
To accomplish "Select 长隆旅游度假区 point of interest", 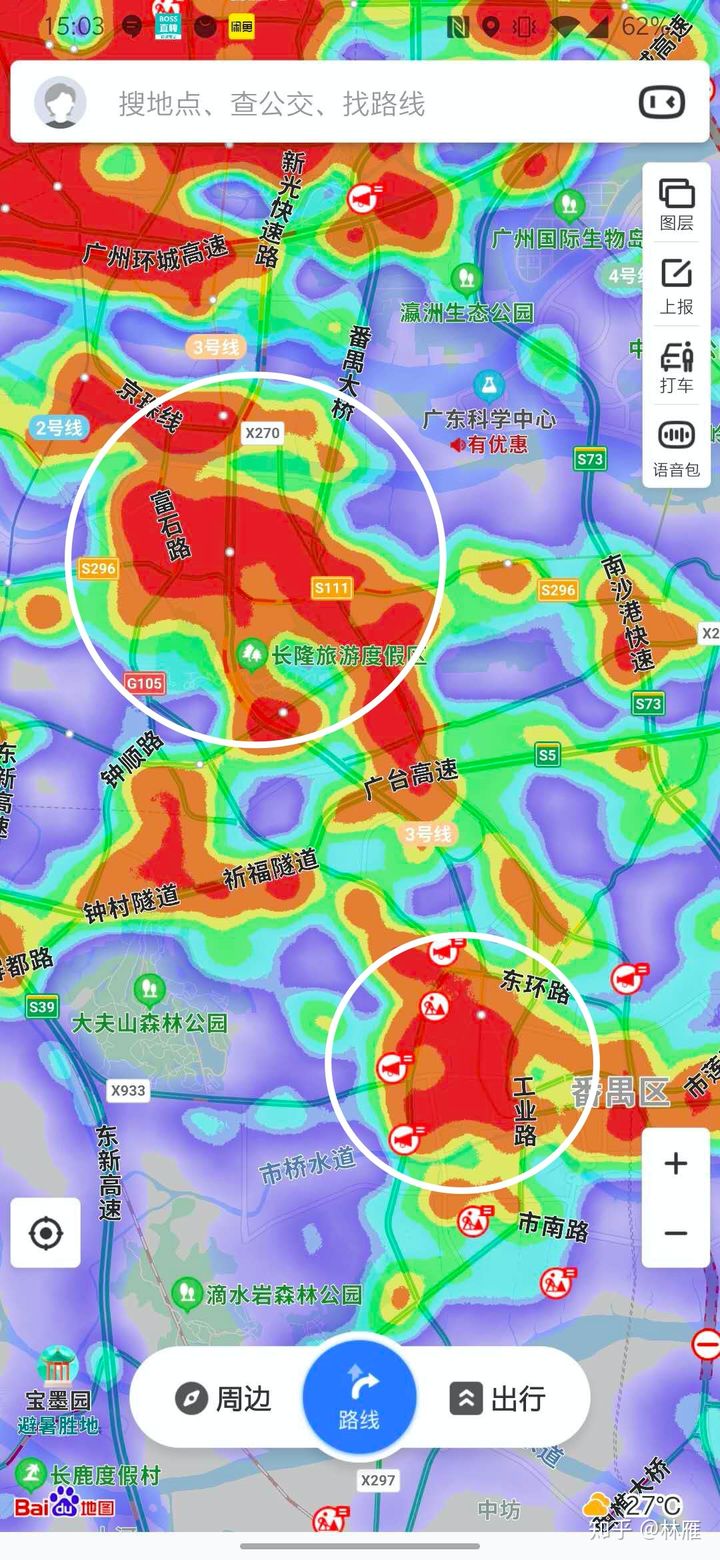I will click(x=252, y=655).
